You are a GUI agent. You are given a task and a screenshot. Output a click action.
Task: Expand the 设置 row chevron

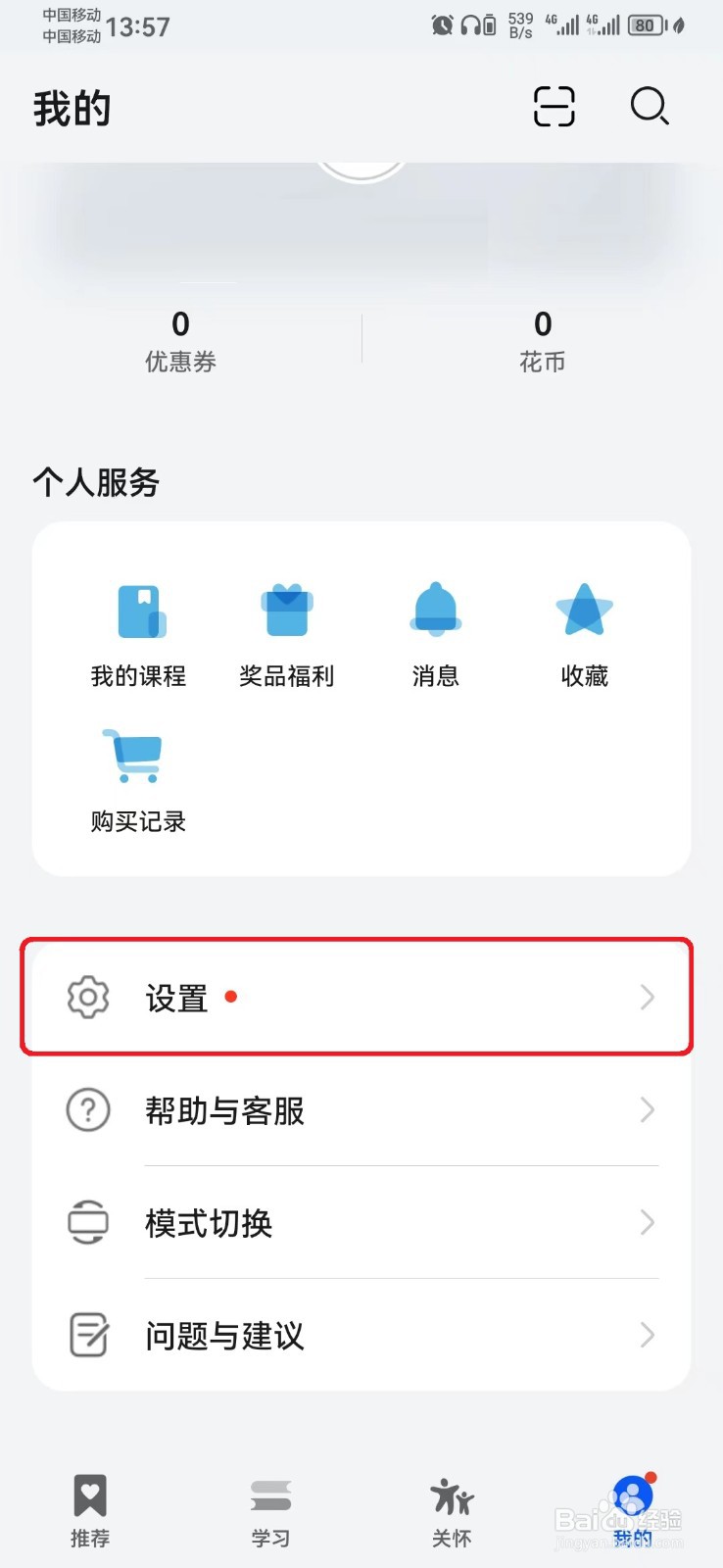pyautogui.click(x=647, y=997)
